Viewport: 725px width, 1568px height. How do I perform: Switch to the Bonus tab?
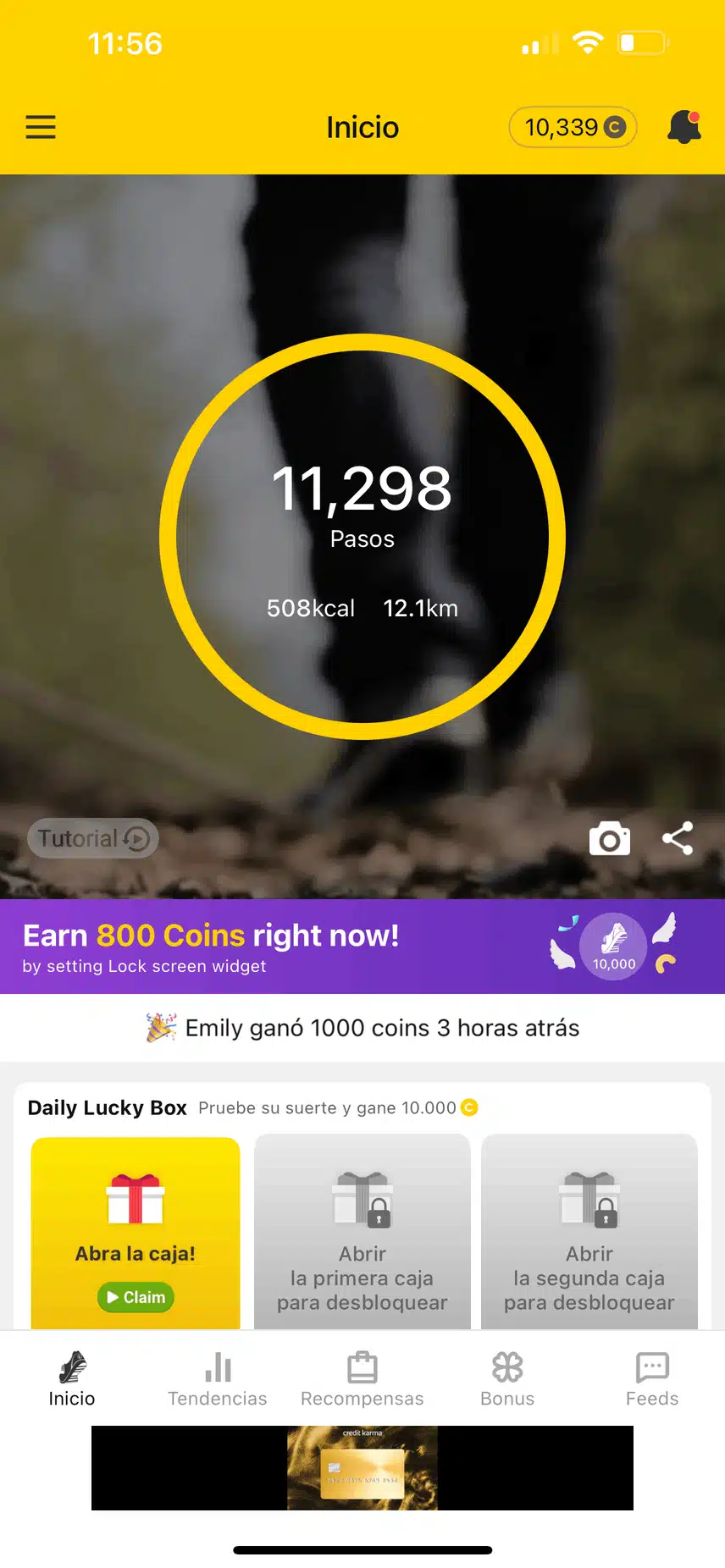point(507,1378)
